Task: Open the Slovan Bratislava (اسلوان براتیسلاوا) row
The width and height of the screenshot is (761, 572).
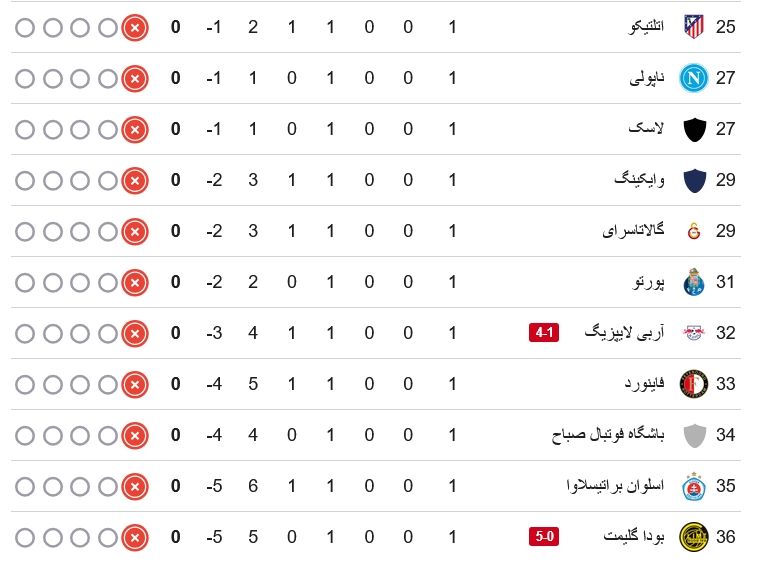Action: pyautogui.click(x=376, y=486)
